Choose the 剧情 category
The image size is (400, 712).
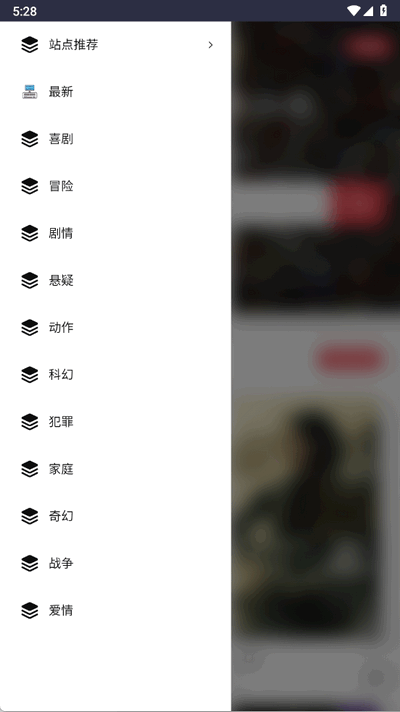click(115, 233)
